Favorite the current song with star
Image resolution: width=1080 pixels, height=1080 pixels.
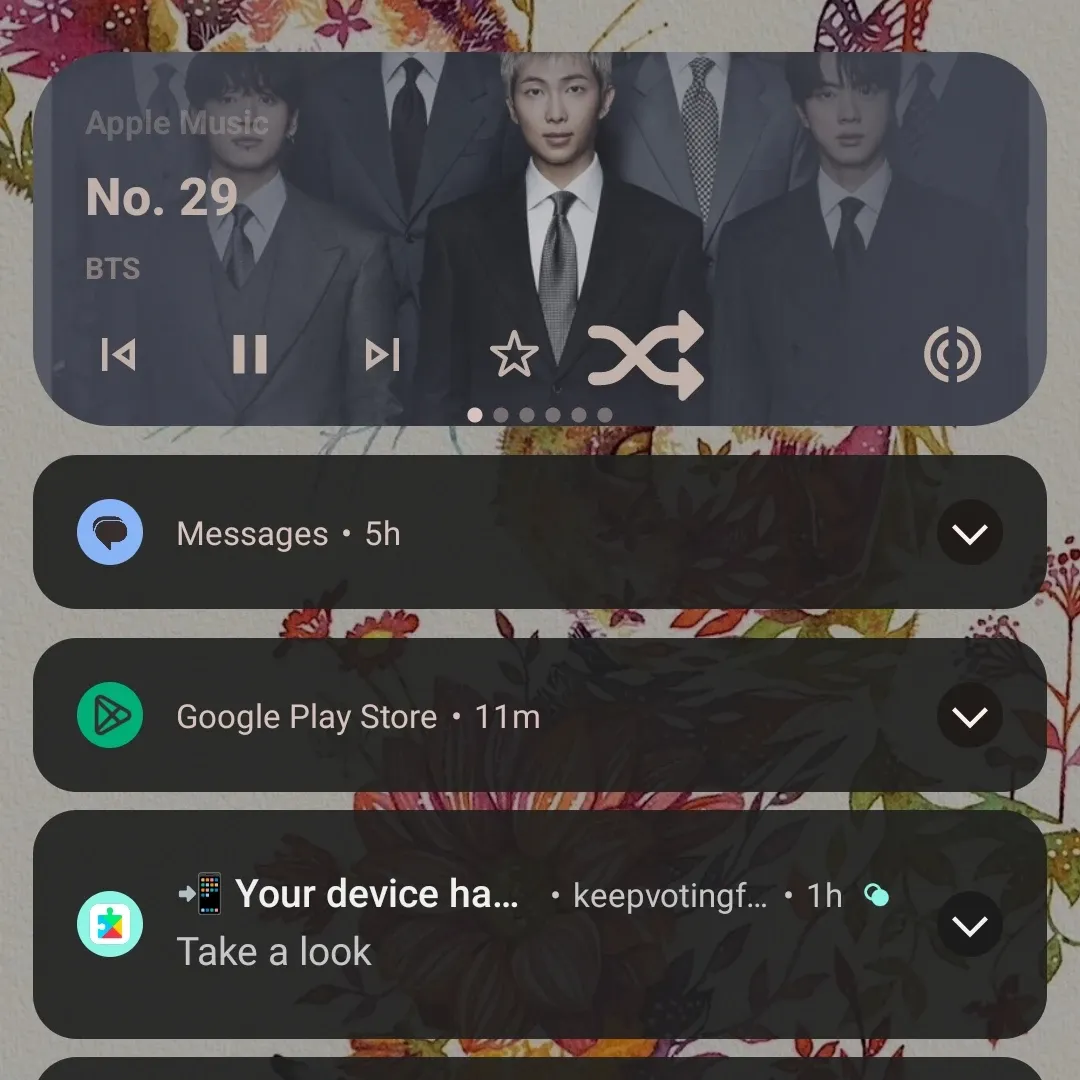(514, 355)
